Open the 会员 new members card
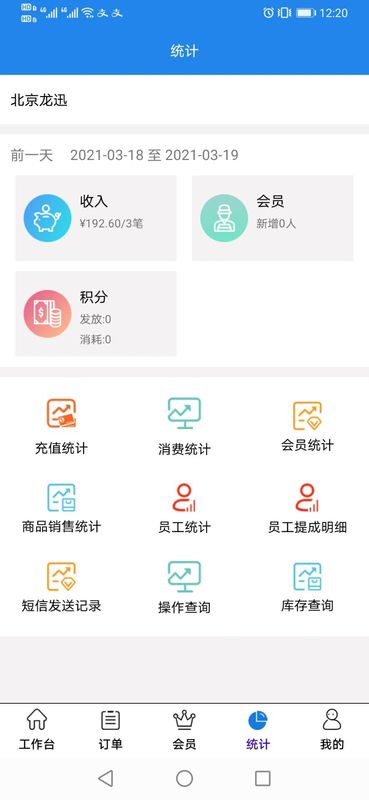The height and width of the screenshot is (800, 369). click(x=273, y=218)
